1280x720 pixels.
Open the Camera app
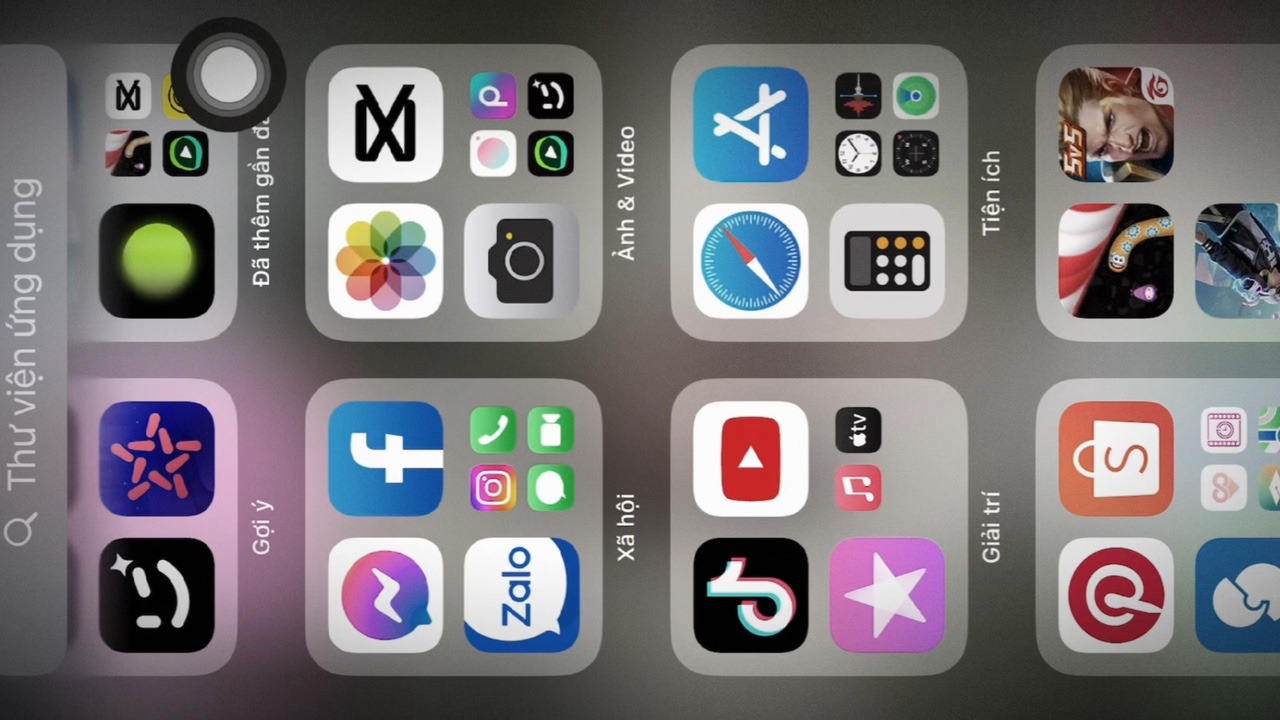click(522, 261)
